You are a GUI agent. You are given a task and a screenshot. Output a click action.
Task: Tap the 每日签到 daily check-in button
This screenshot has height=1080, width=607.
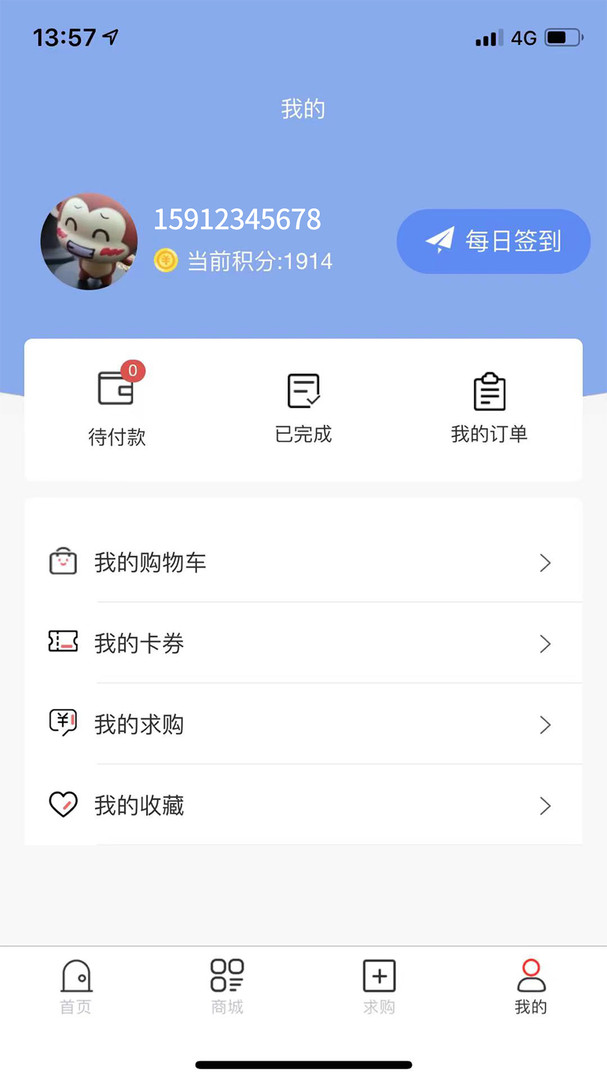pos(493,241)
